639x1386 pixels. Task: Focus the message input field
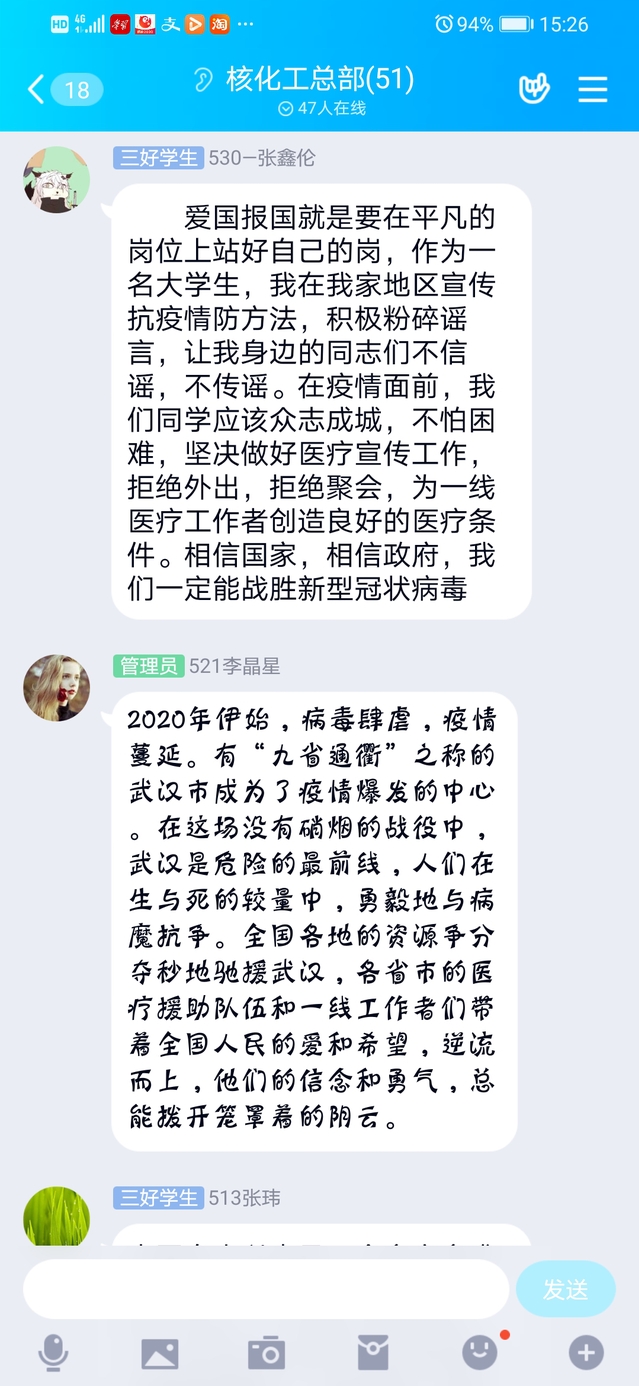click(265, 1289)
